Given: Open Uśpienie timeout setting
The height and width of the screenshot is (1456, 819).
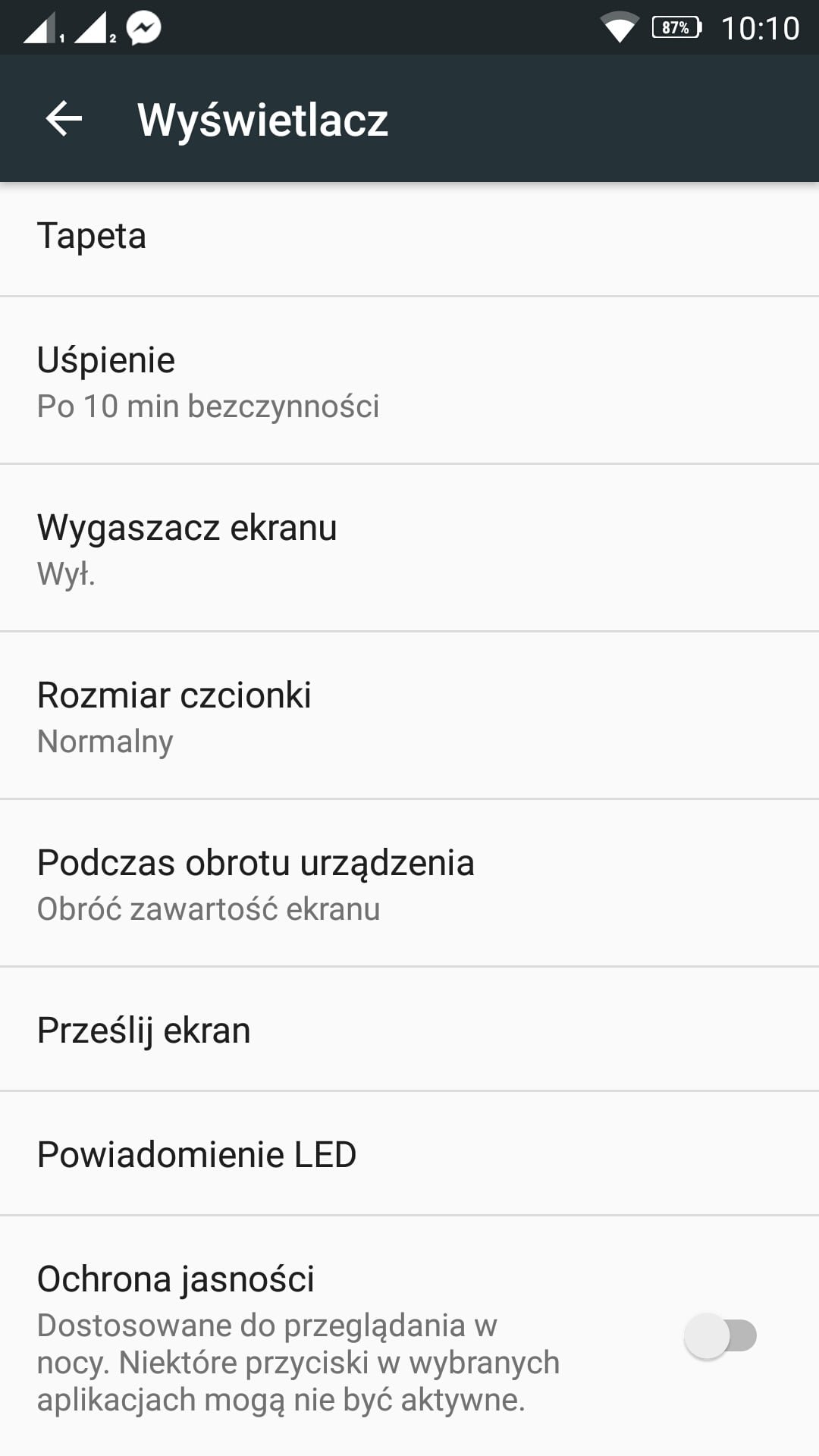Looking at the screenshot, I should tap(409, 381).
